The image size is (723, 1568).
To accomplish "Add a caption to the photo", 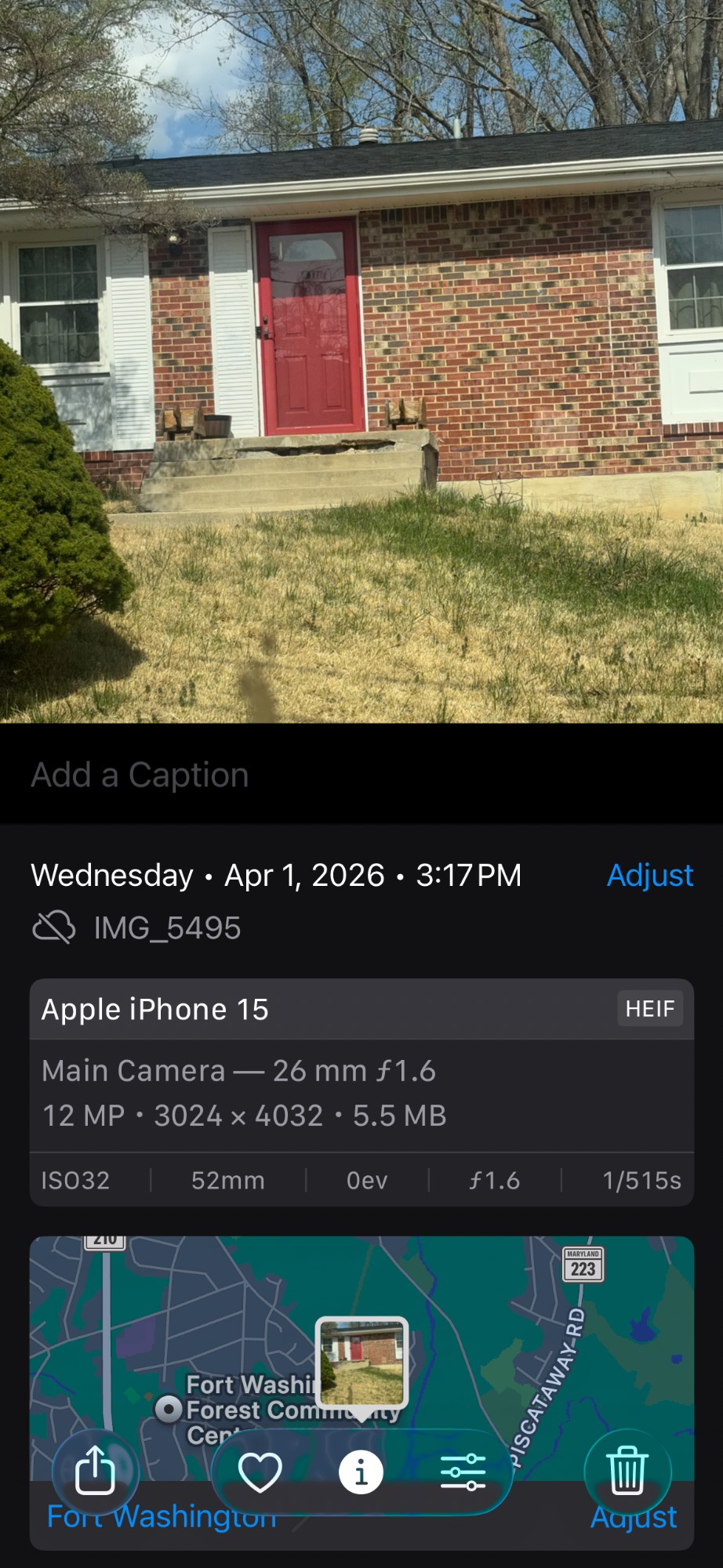I will 140,775.
